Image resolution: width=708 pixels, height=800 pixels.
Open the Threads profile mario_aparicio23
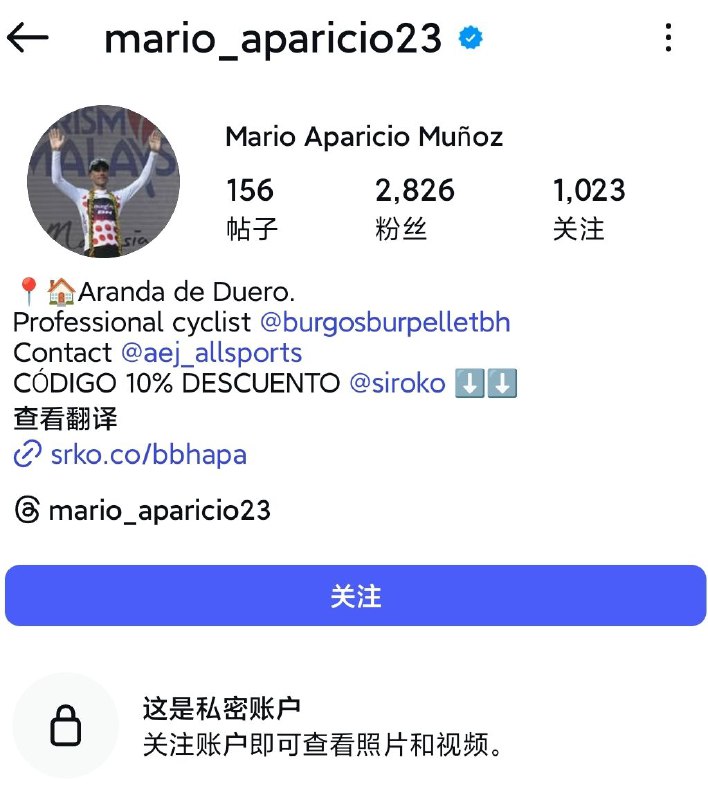158,511
